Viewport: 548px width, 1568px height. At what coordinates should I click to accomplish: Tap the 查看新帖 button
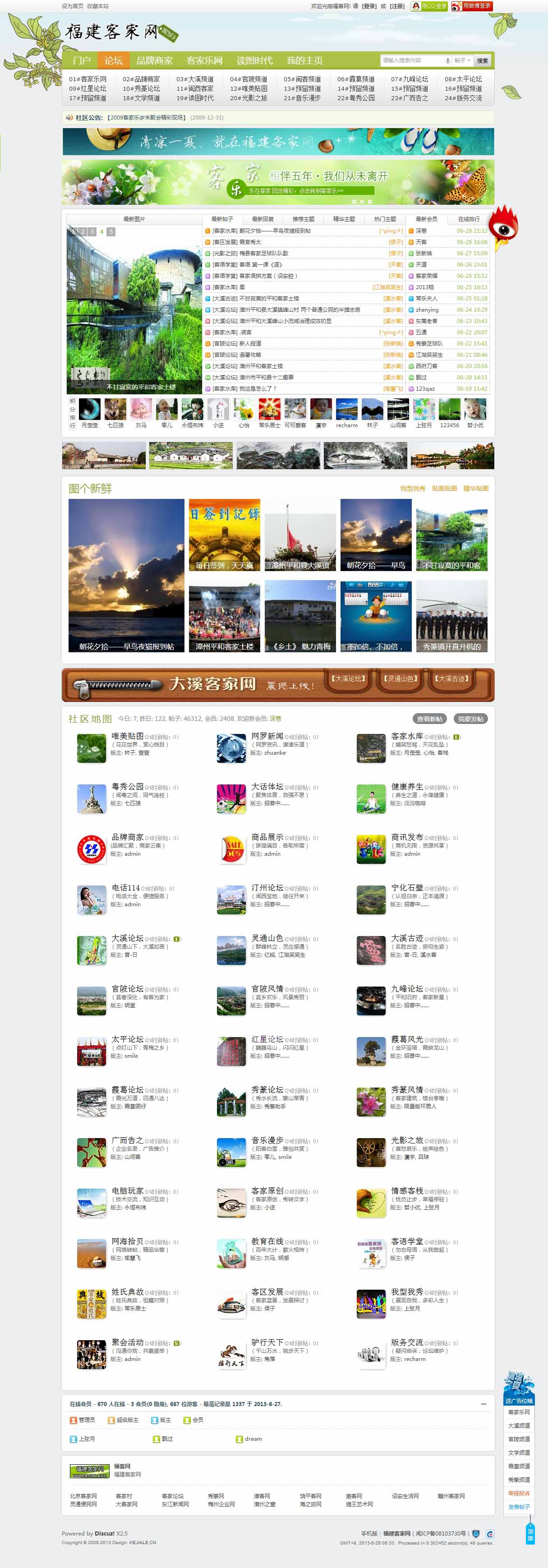[430, 719]
